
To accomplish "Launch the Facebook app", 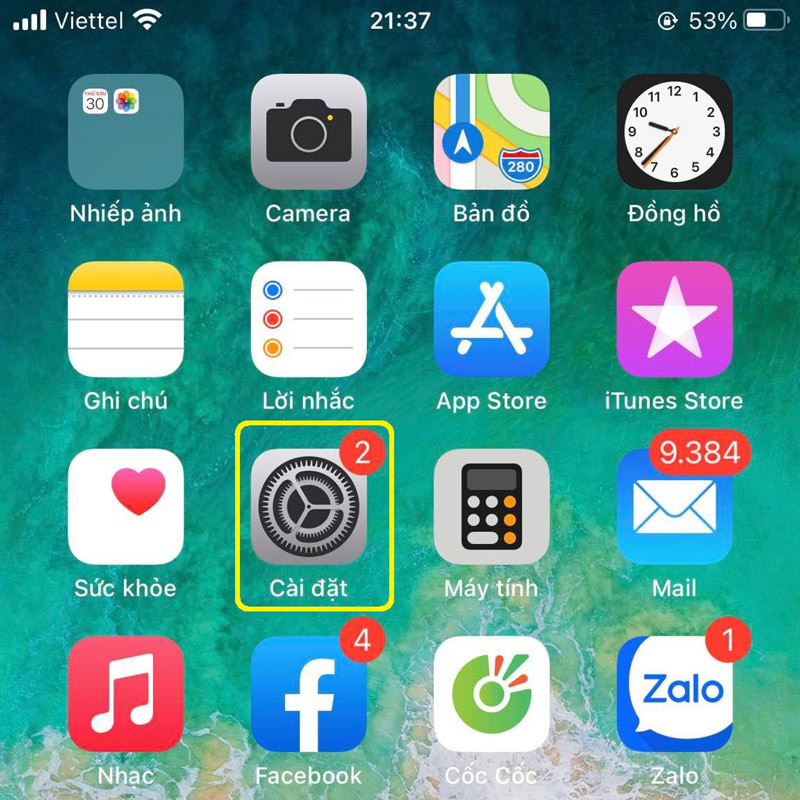I will (308, 693).
